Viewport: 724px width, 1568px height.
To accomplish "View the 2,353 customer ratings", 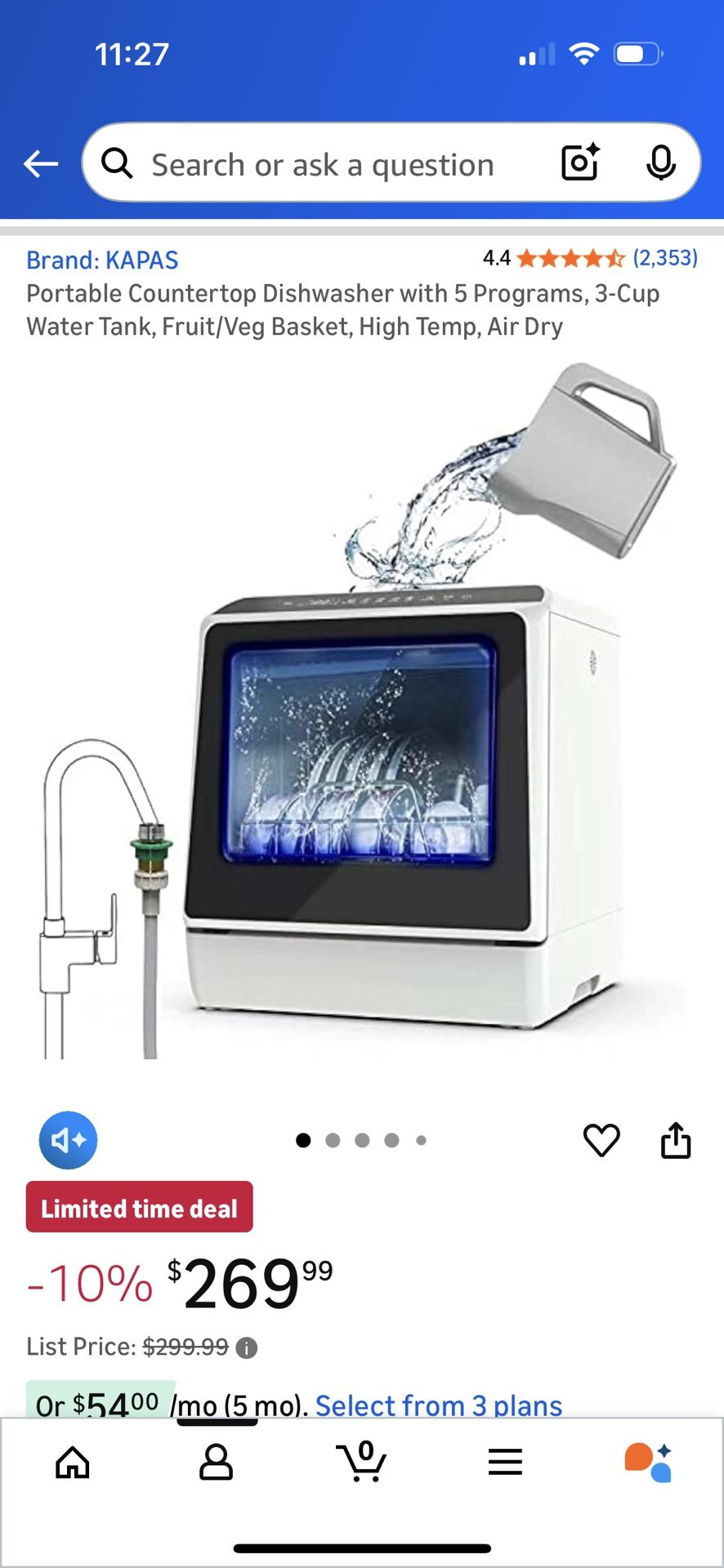I will point(664,259).
